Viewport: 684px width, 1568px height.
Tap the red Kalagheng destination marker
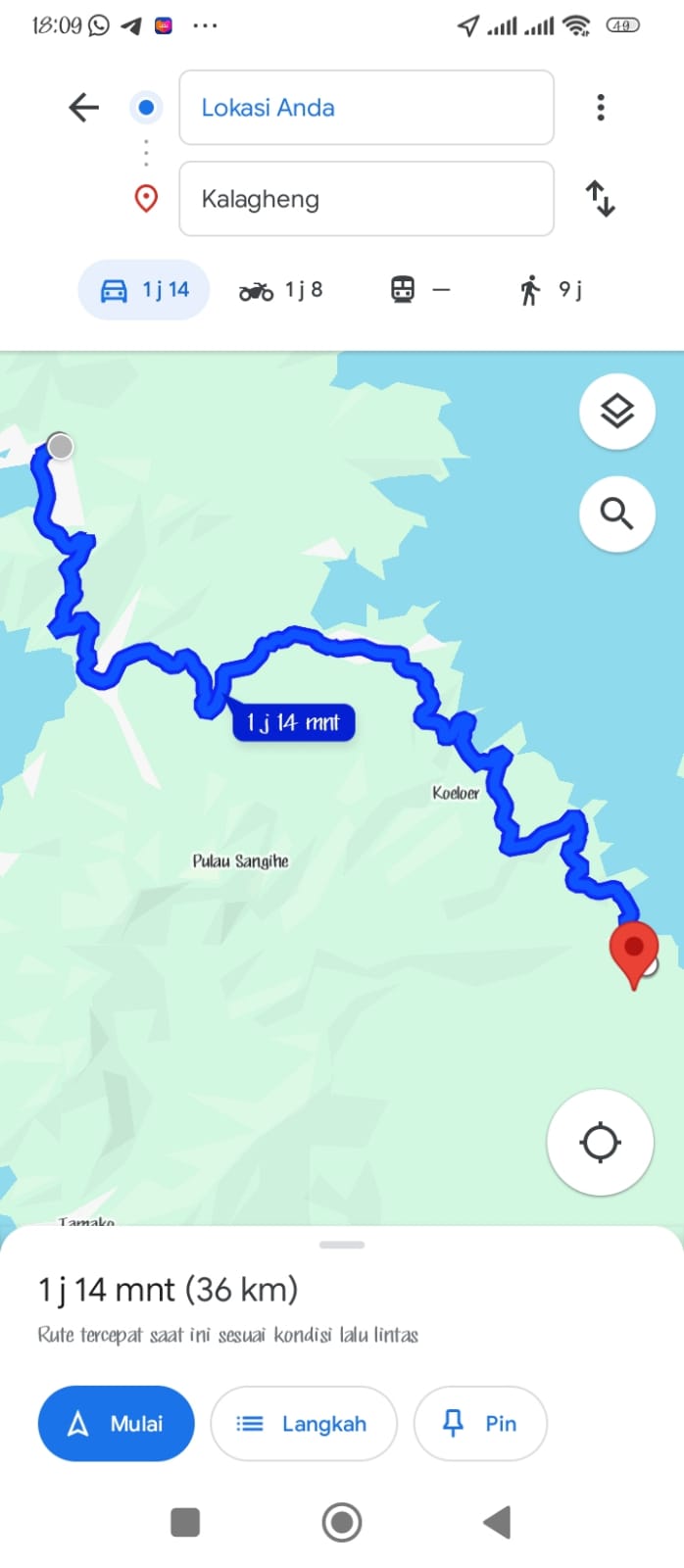tap(633, 953)
